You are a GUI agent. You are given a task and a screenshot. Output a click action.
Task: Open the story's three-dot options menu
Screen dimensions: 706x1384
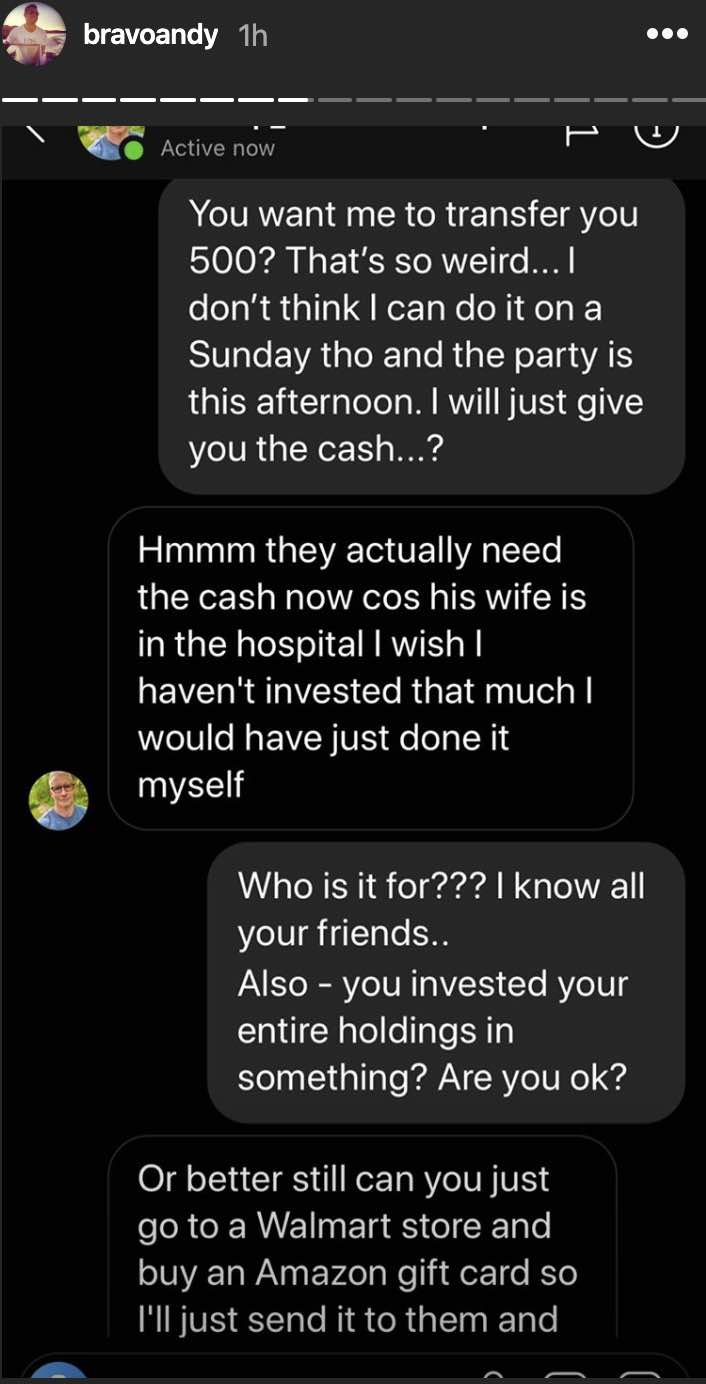click(667, 34)
